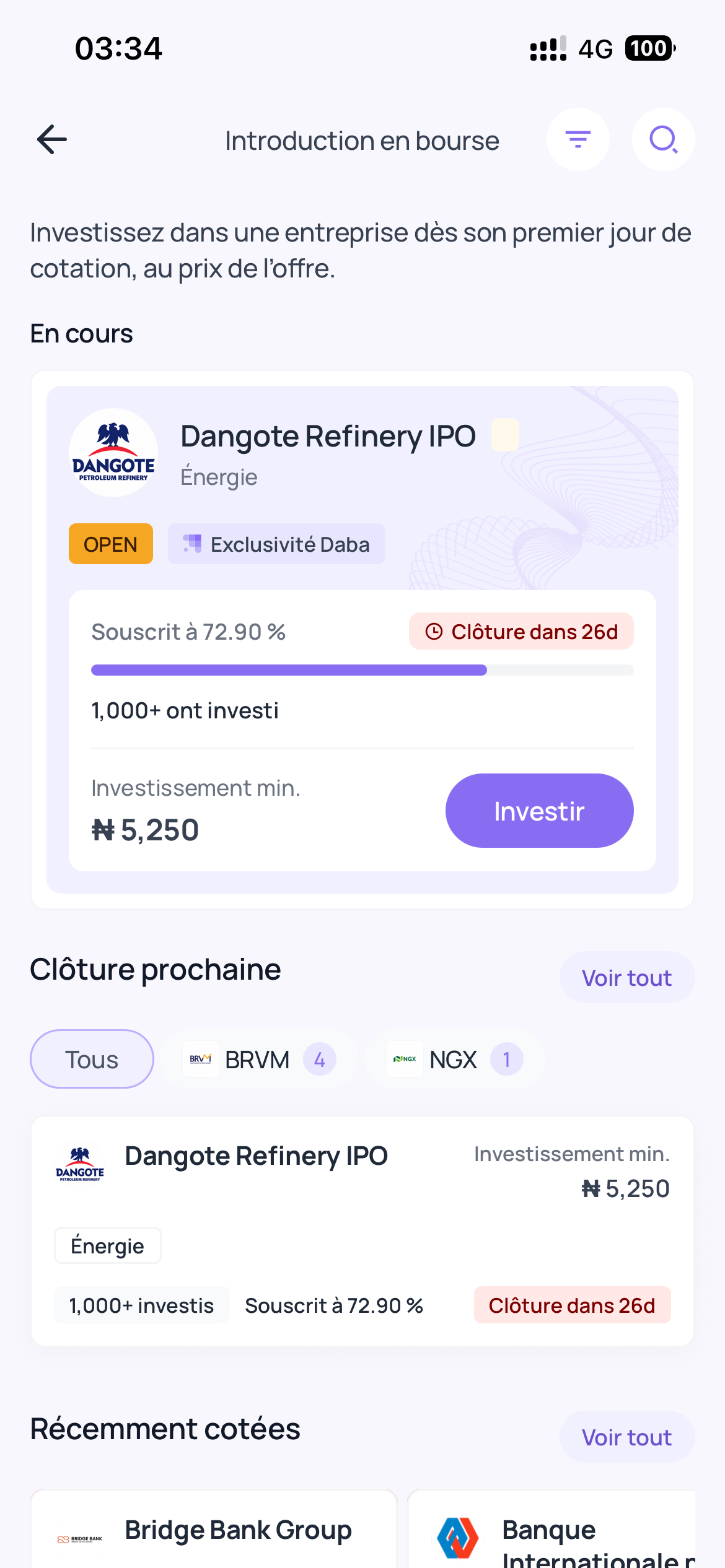Select the Tous filter chip
Image resolution: width=725 pixels, height=1568 pixels.
click(x=92, y=1059)
